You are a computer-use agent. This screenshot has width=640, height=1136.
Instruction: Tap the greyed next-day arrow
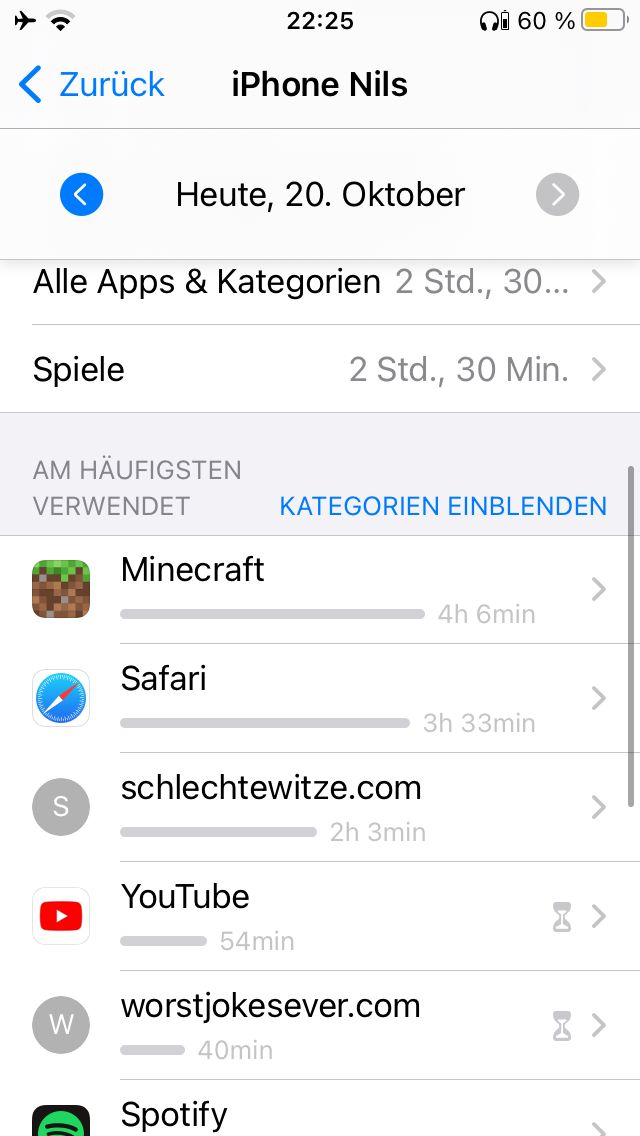(557, 194)
